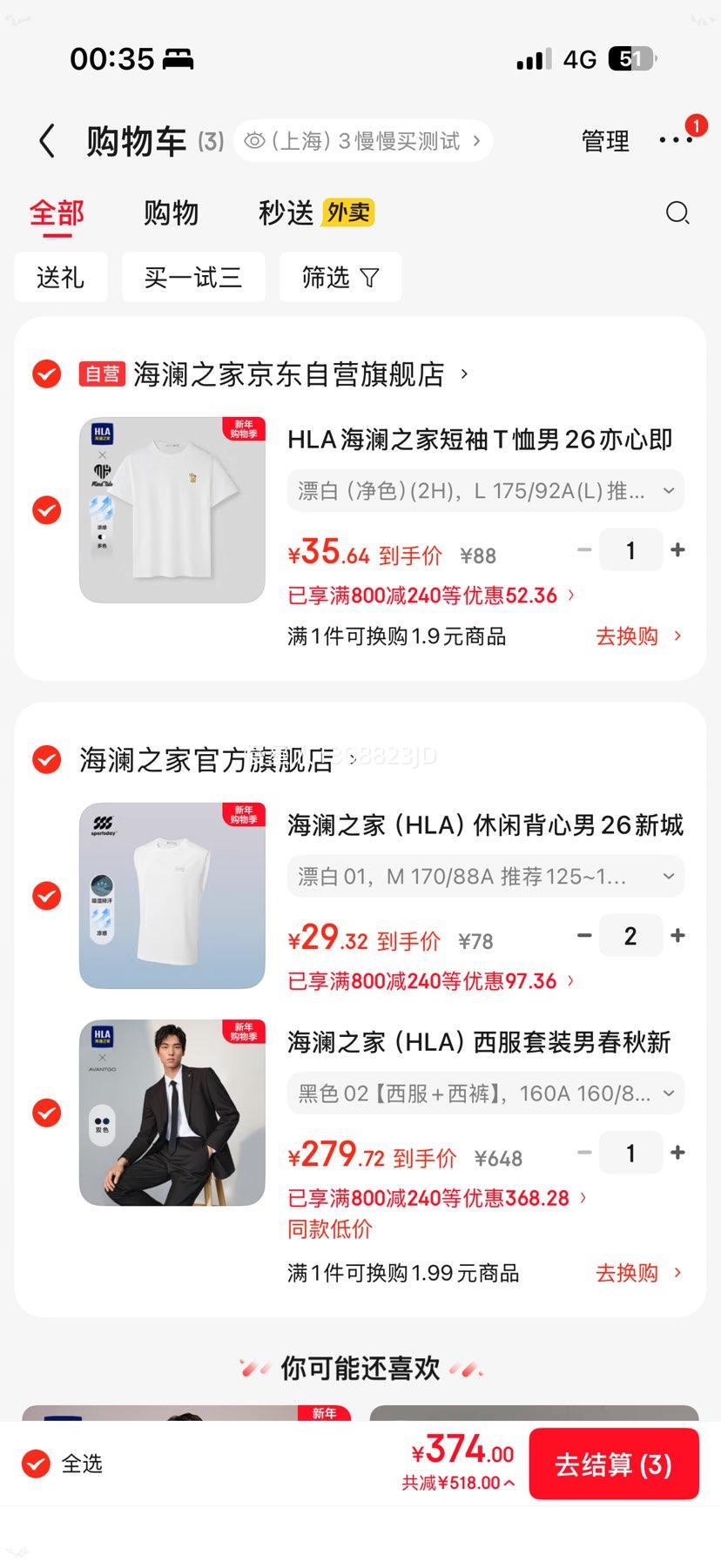721x1568 pixels.
Task: Tap 去换购 for the 1.99元 add-on
Action: (x=637, y=1273)
